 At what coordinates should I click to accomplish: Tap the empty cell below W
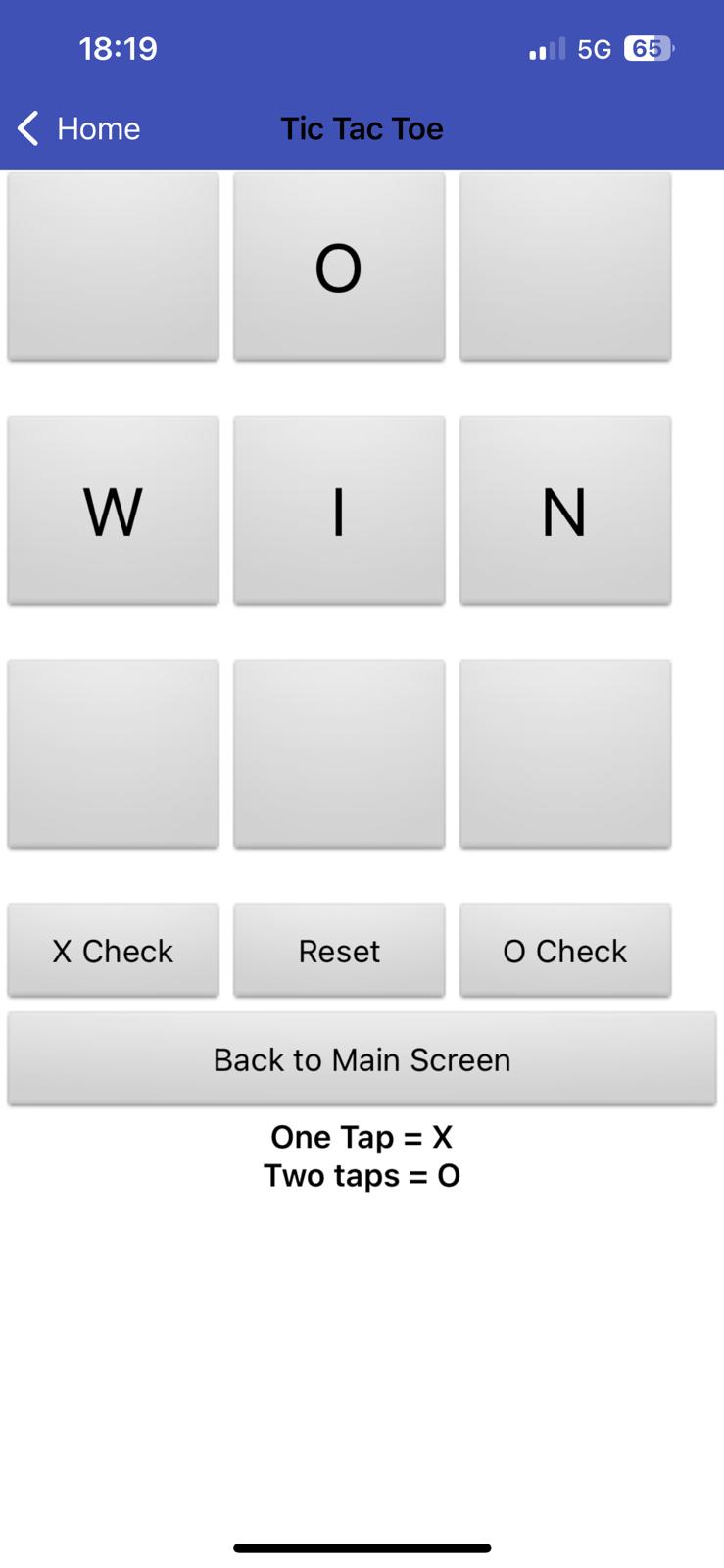(114, 754)
